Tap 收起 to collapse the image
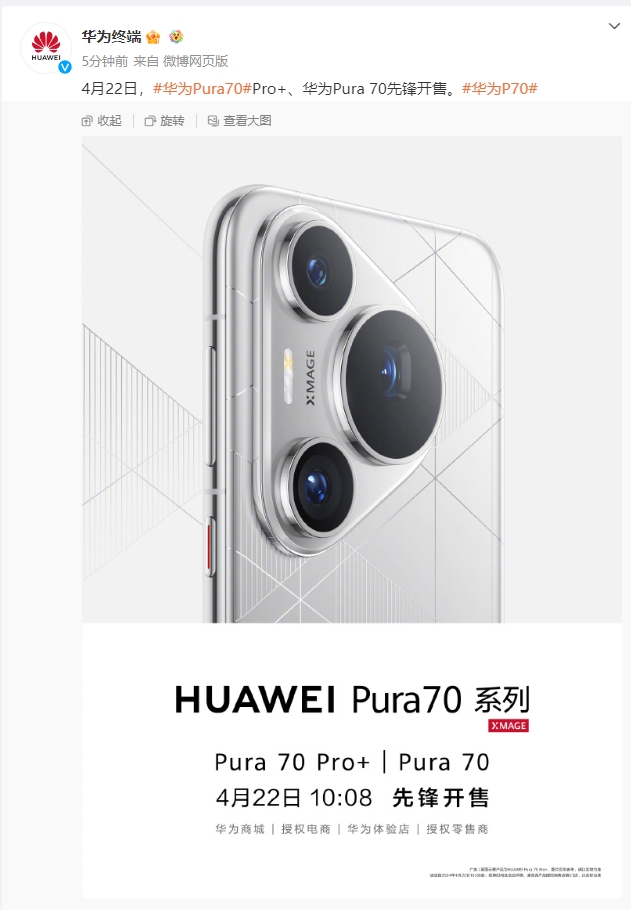 (x=102, y=121)
